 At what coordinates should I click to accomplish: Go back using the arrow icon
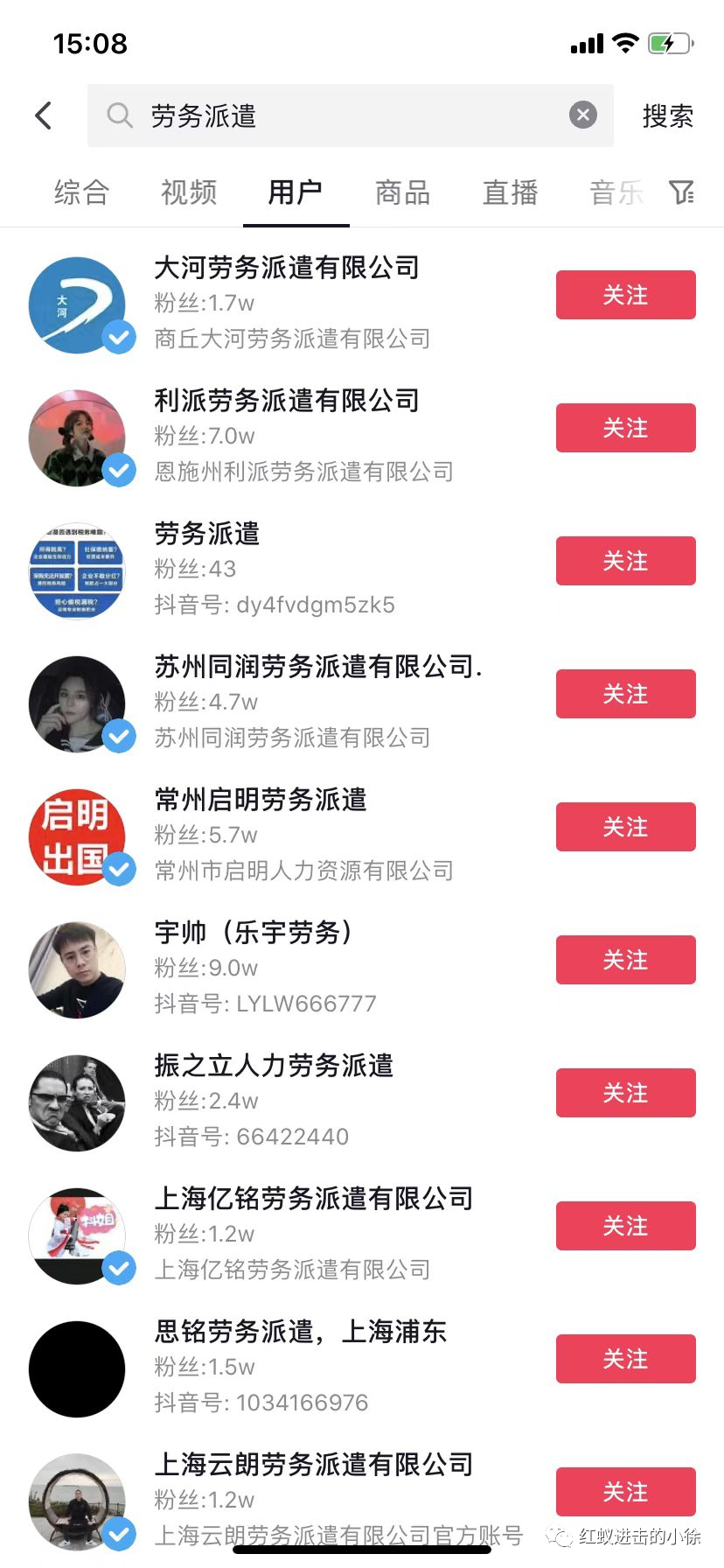tap(44, 115)
